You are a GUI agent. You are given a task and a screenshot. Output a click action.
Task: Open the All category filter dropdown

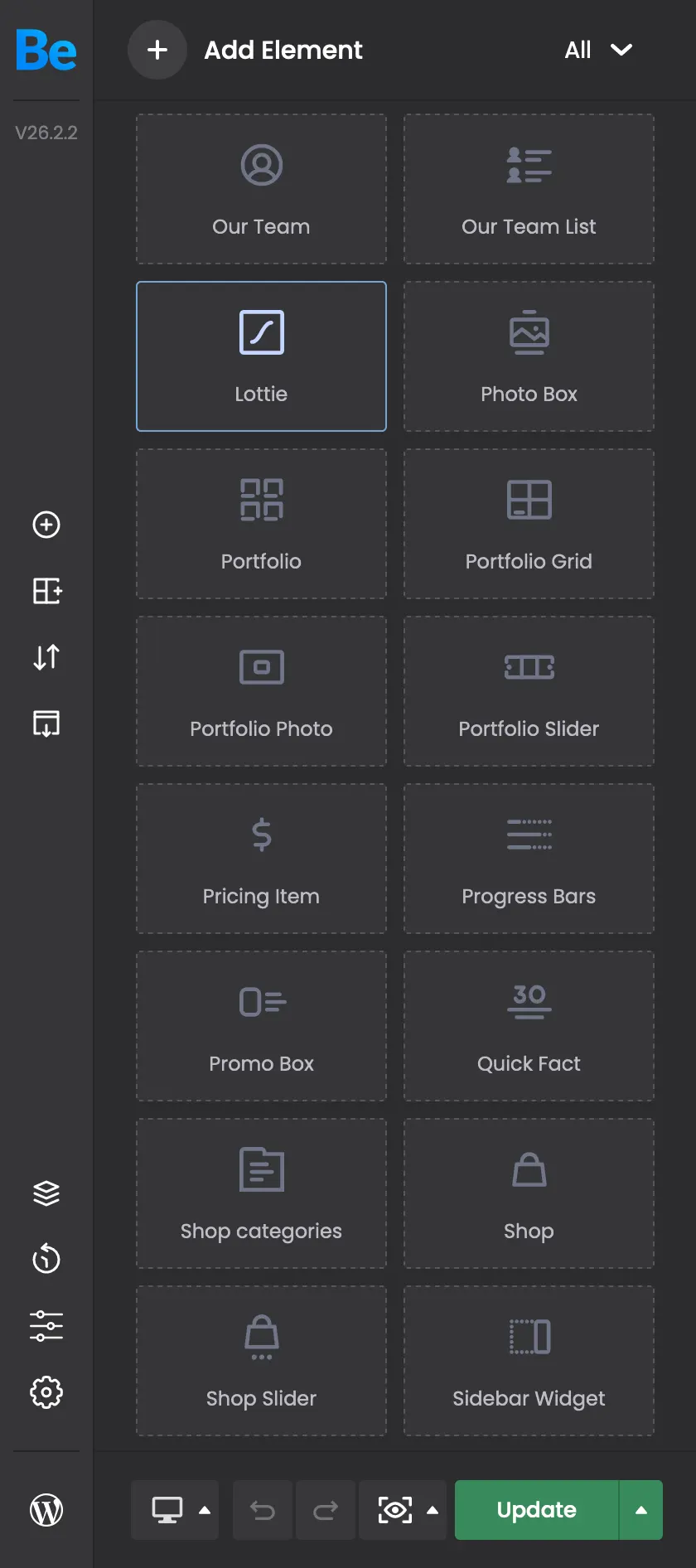597,50
